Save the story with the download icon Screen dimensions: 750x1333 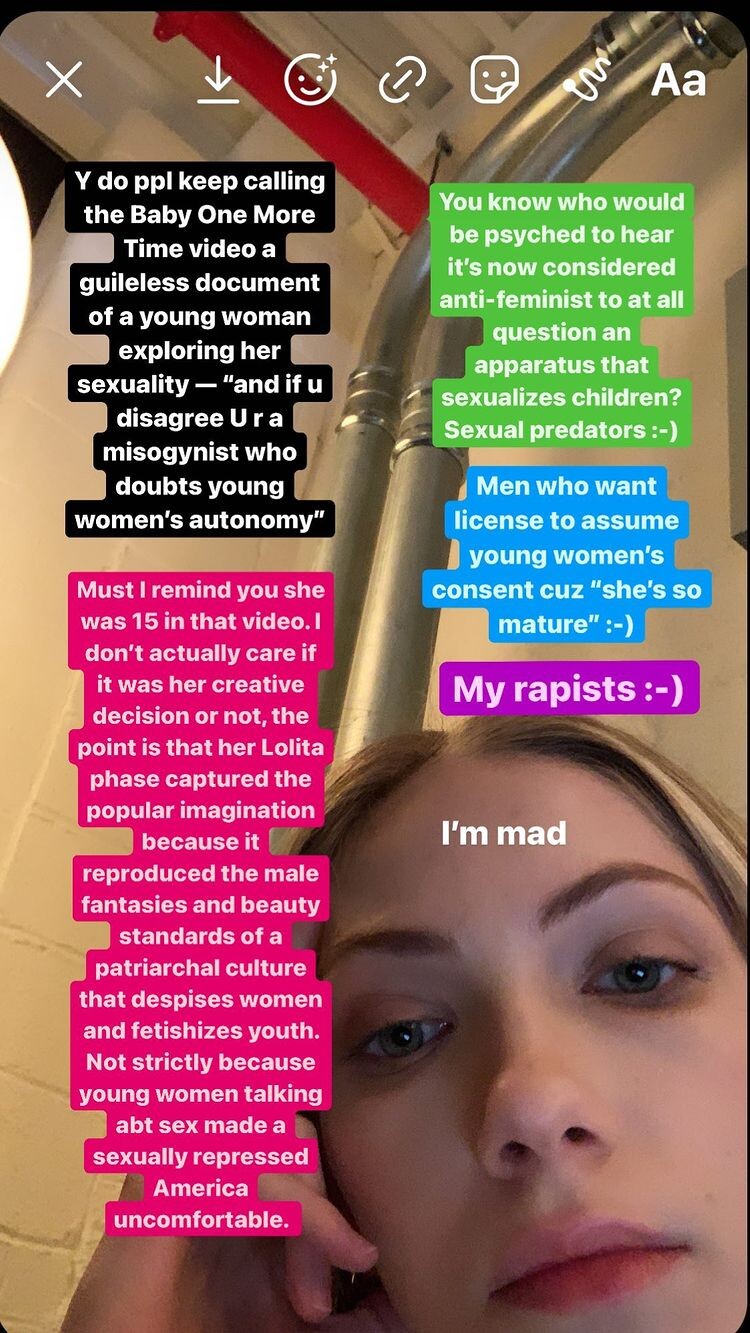coord(217,80)
